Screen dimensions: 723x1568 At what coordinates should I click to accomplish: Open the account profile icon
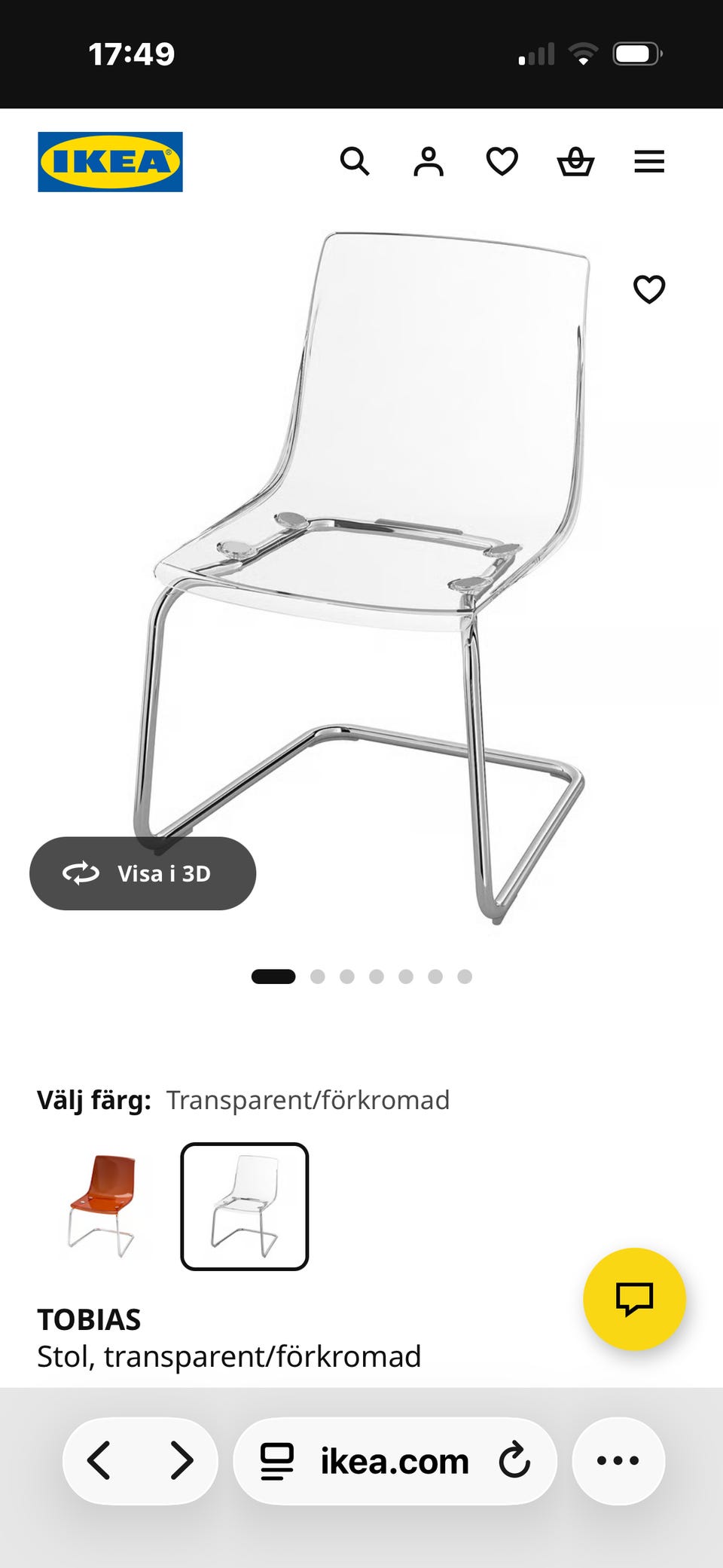[x=429, y=161]
